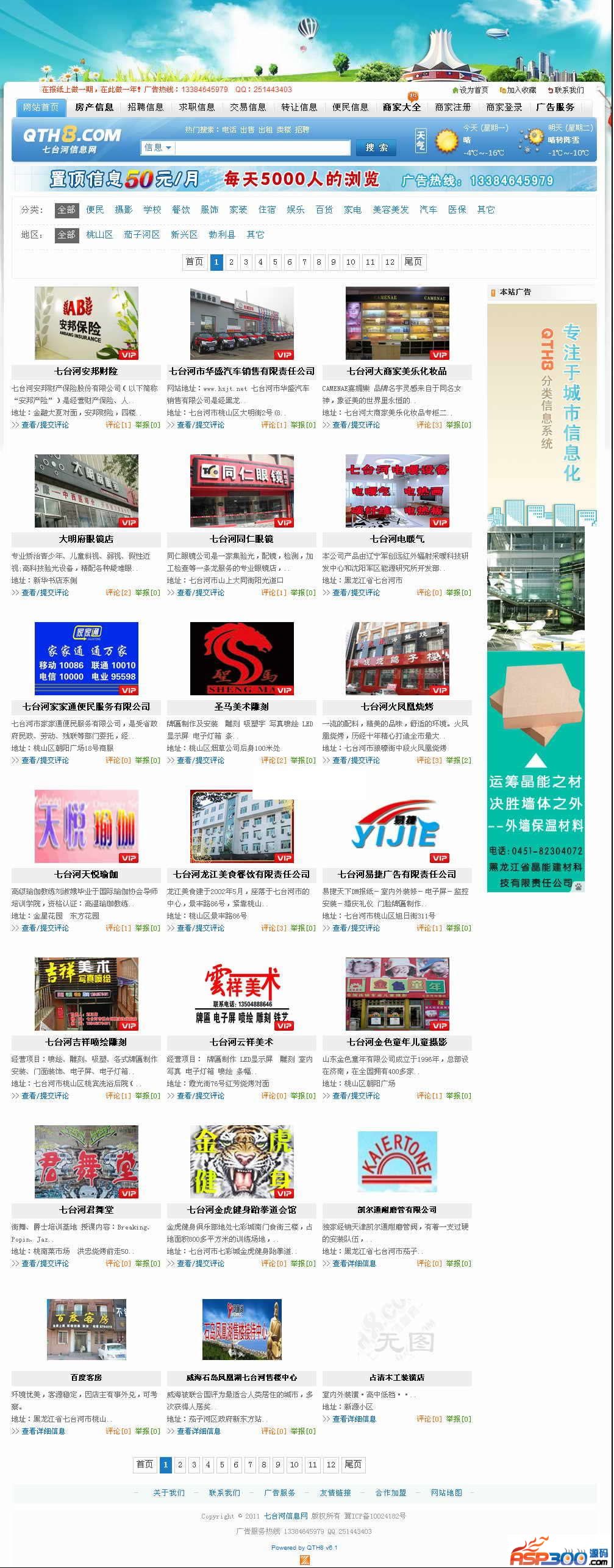View the 七台河火凤凰烧烤 business card
This screenshot has width=614, height=1568.
click(397, 707)
